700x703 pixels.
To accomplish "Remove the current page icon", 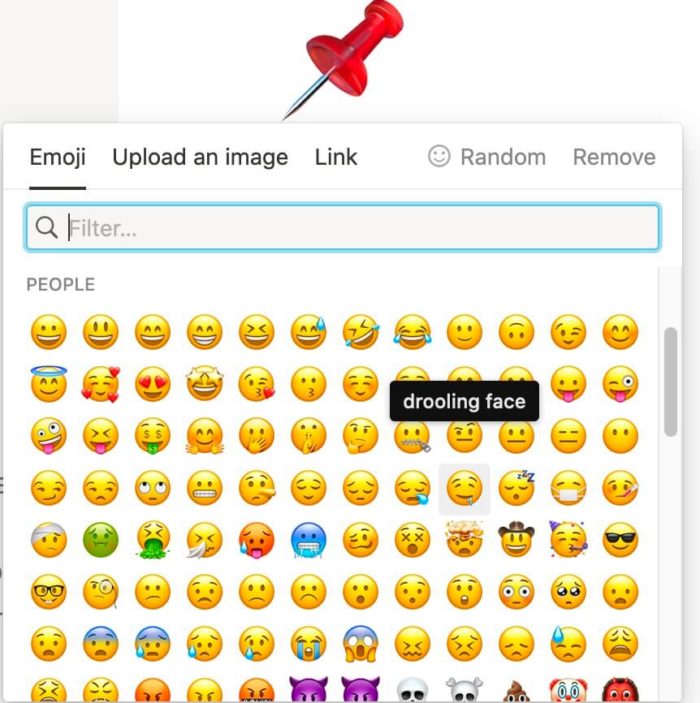I will tap(613, 157).
